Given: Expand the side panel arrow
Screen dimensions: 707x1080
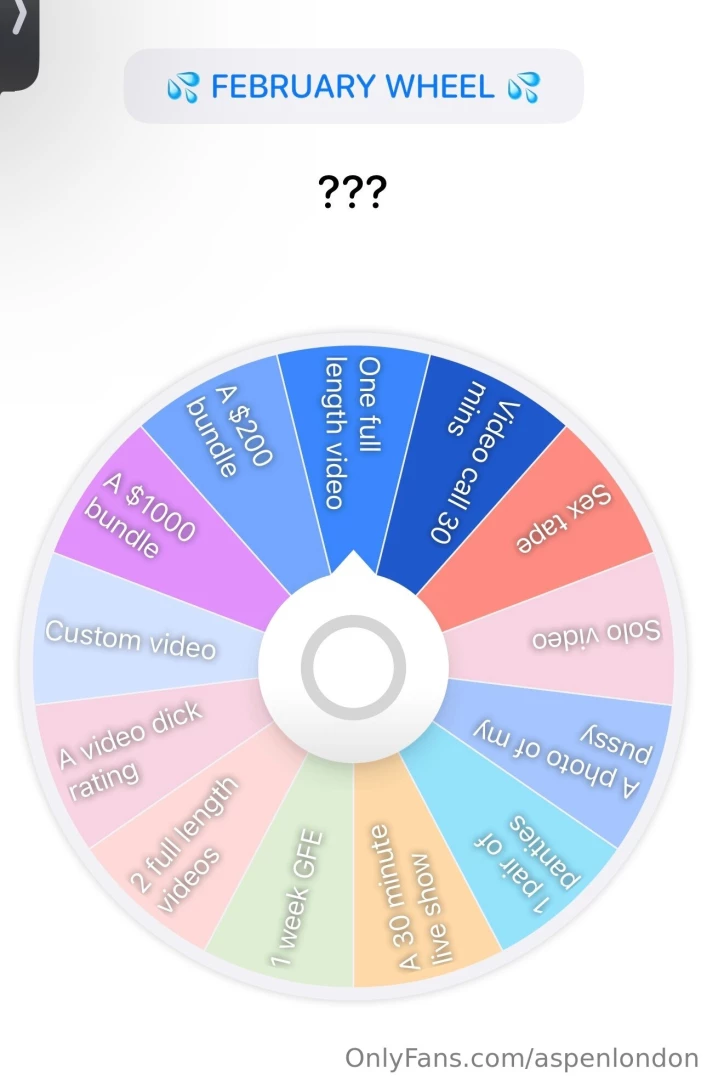Looking at the screenshot, I should pos(17,20).
